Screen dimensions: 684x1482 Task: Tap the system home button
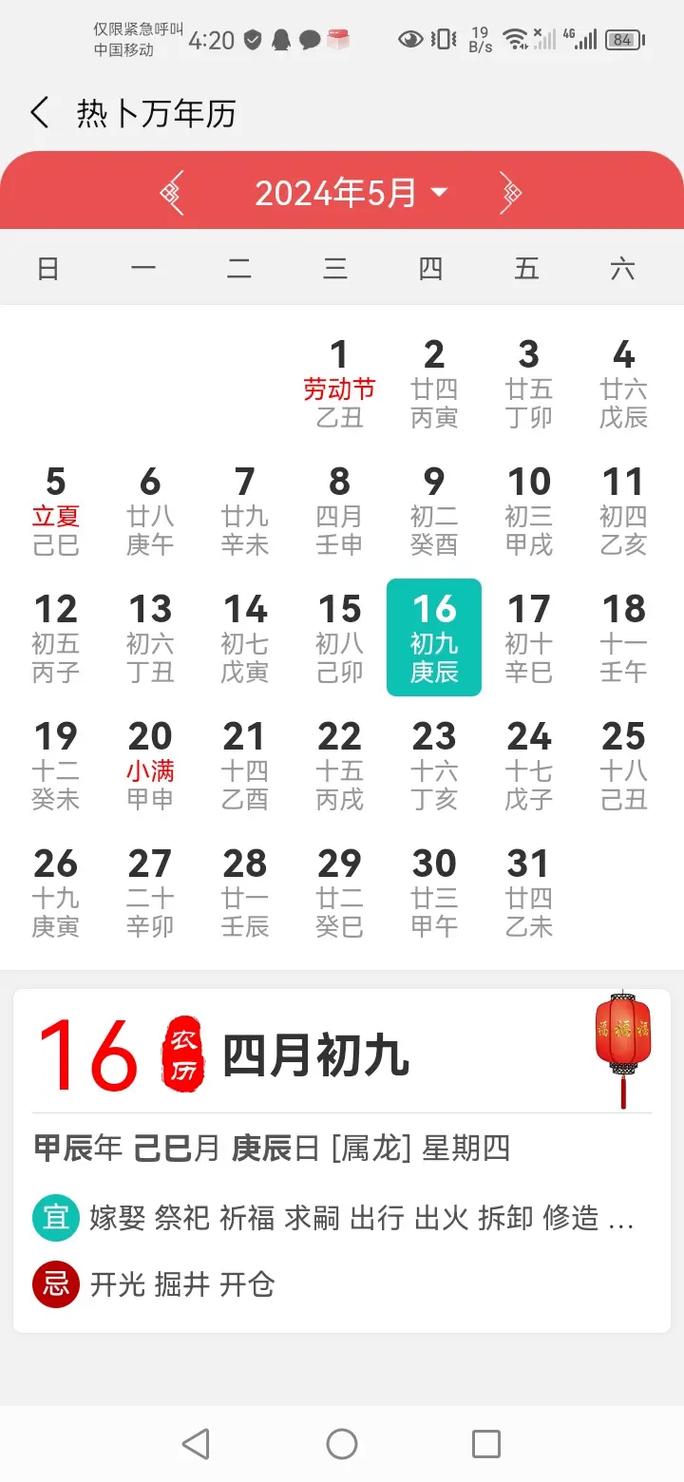(x=342, y=1443)
